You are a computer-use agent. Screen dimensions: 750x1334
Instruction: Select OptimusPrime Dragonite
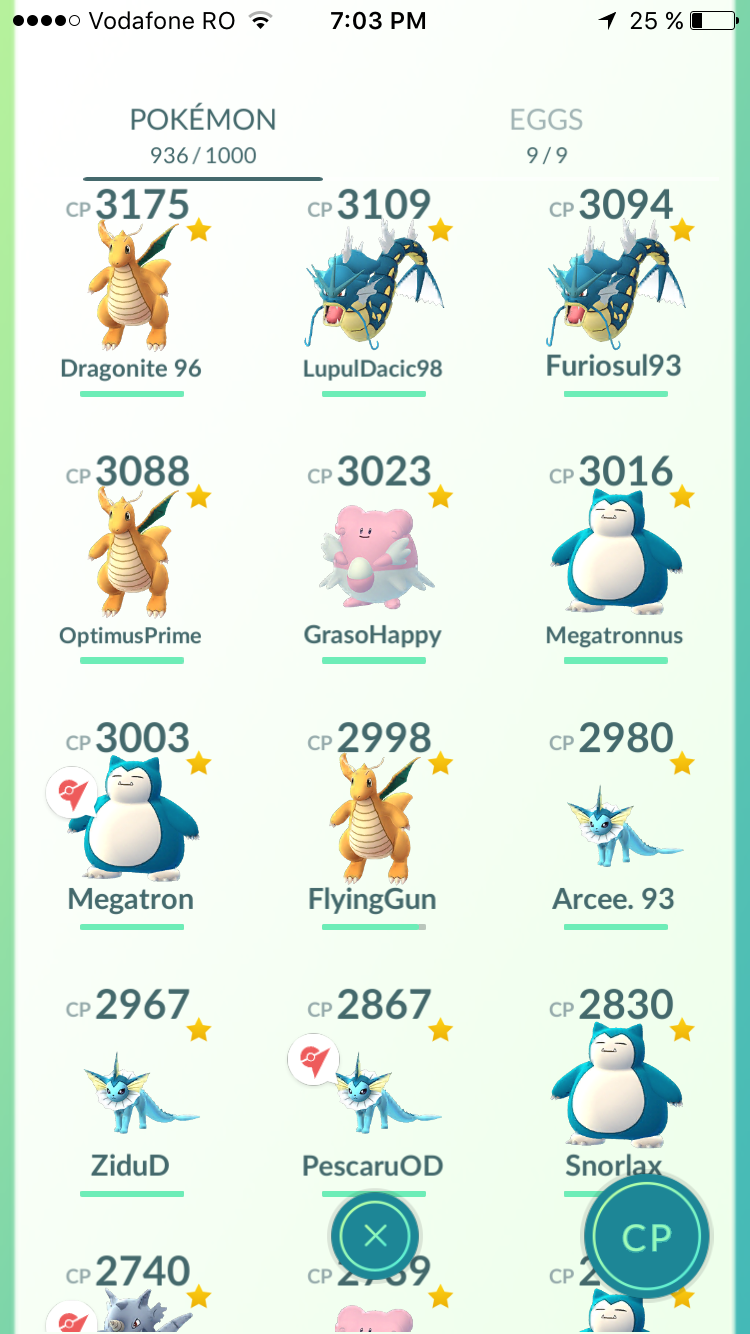[132, 557]
